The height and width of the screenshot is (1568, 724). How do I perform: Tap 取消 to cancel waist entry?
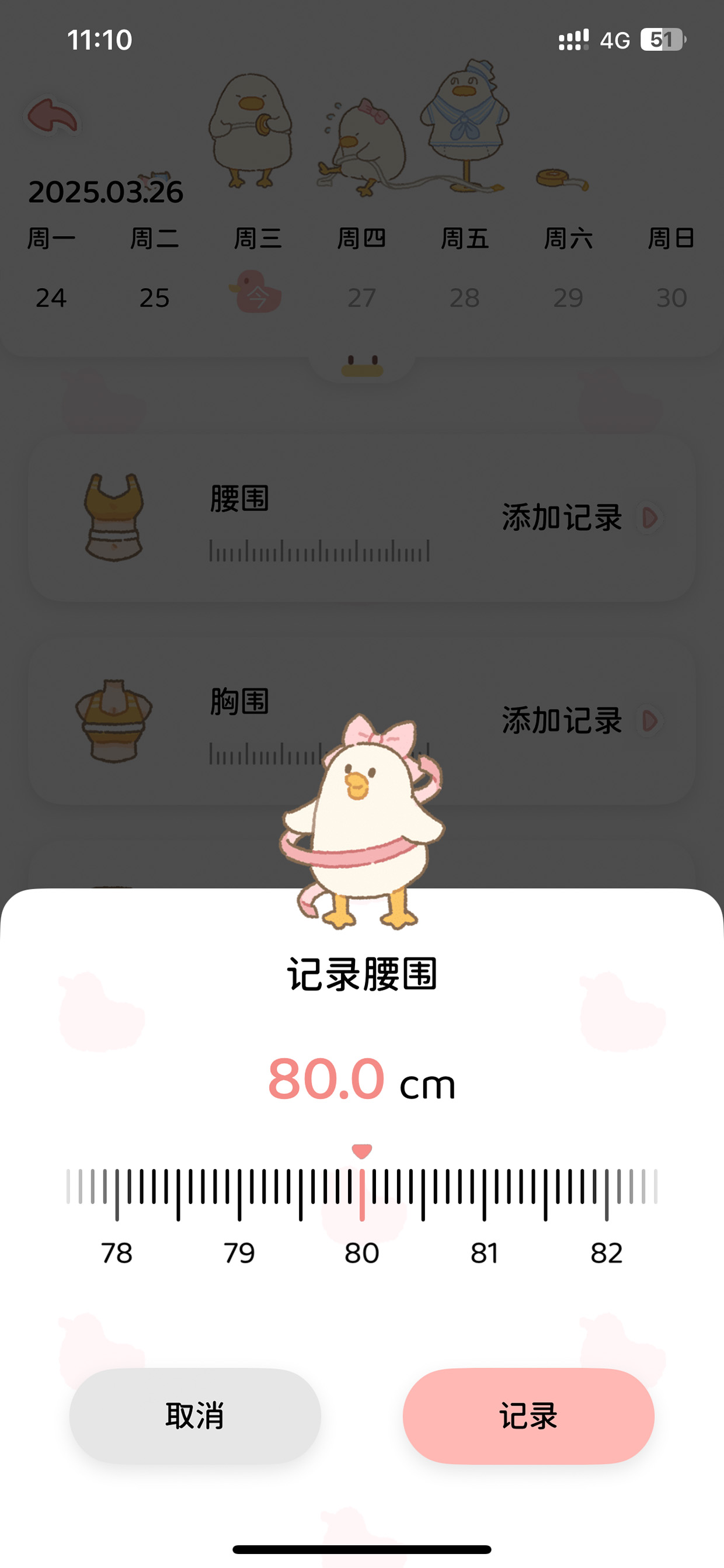(194, 1415)
